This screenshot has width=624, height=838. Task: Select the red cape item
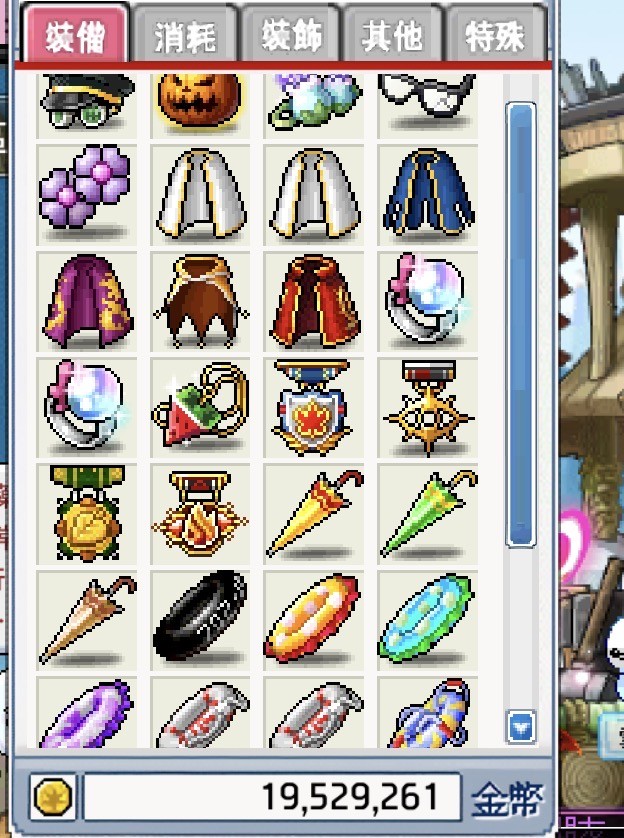click(x=313, y=300)
